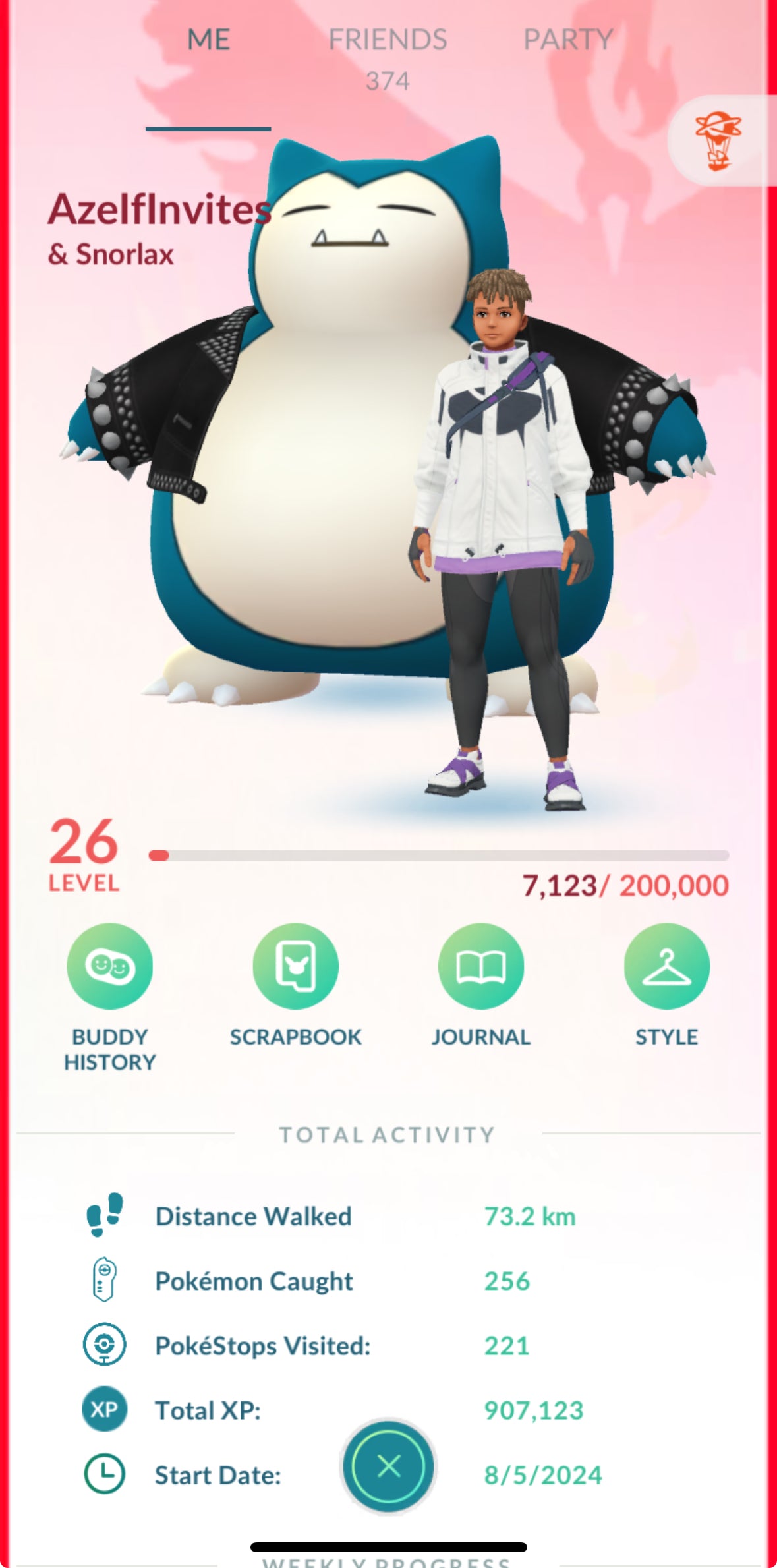Switch to the Friends tab
Viewport: 777px width, 1568px height.
pos(388,41)
